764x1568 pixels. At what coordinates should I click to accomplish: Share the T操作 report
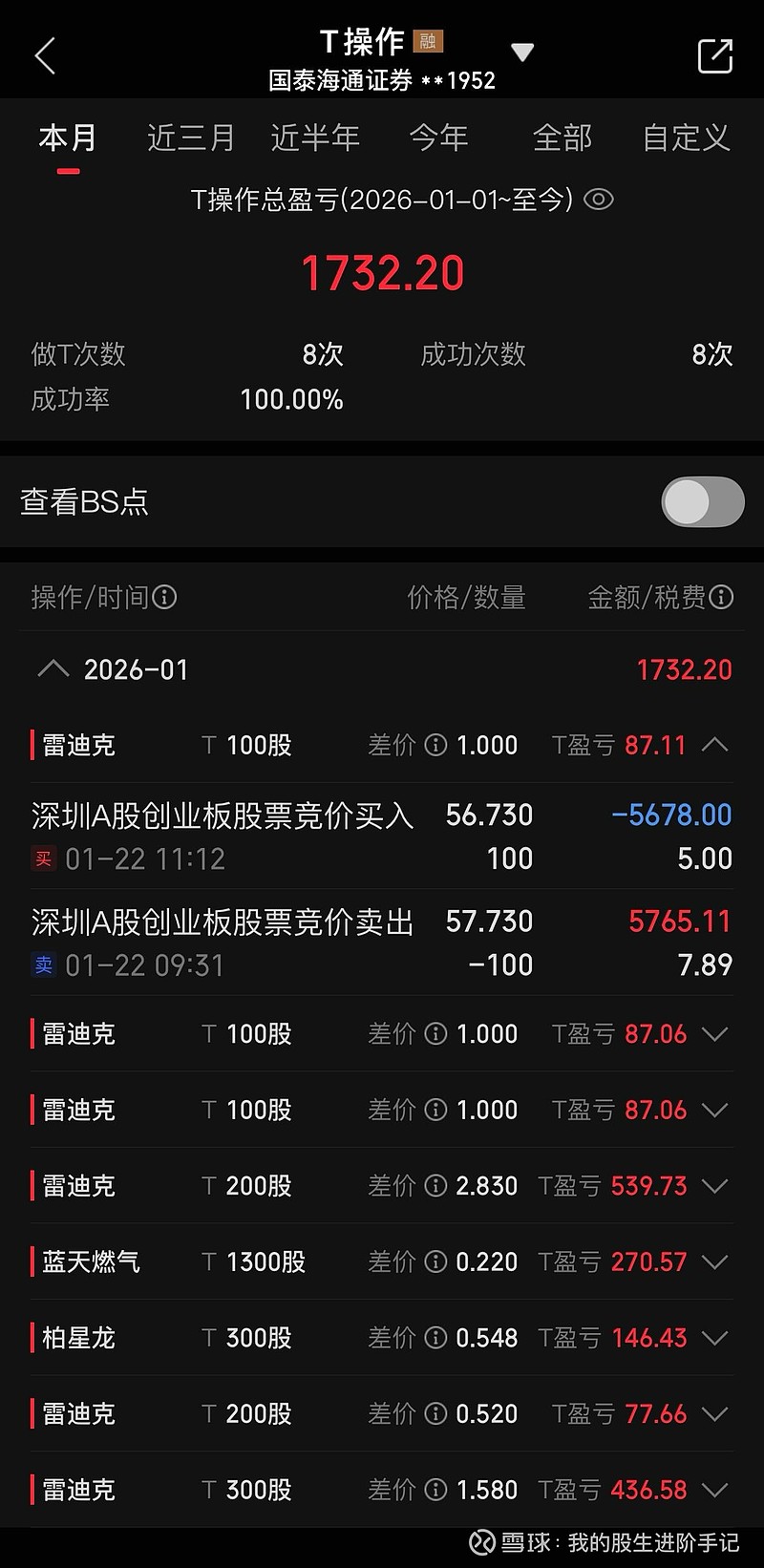coord(714,56)
